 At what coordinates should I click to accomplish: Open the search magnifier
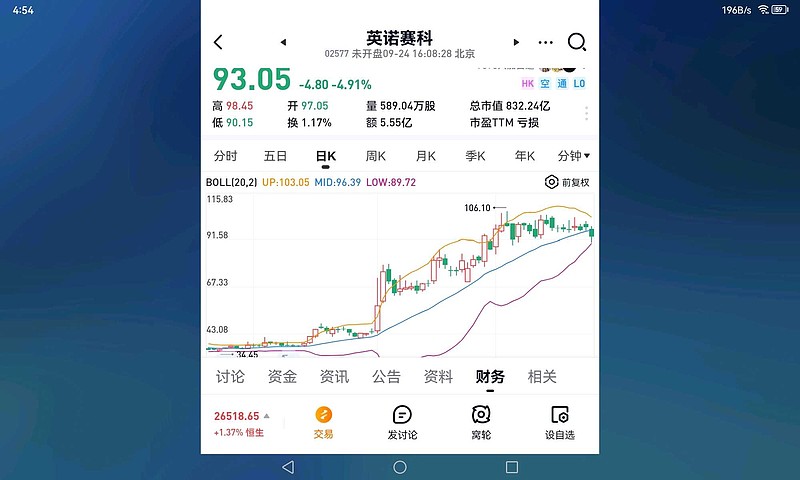(x=577, y=42)
